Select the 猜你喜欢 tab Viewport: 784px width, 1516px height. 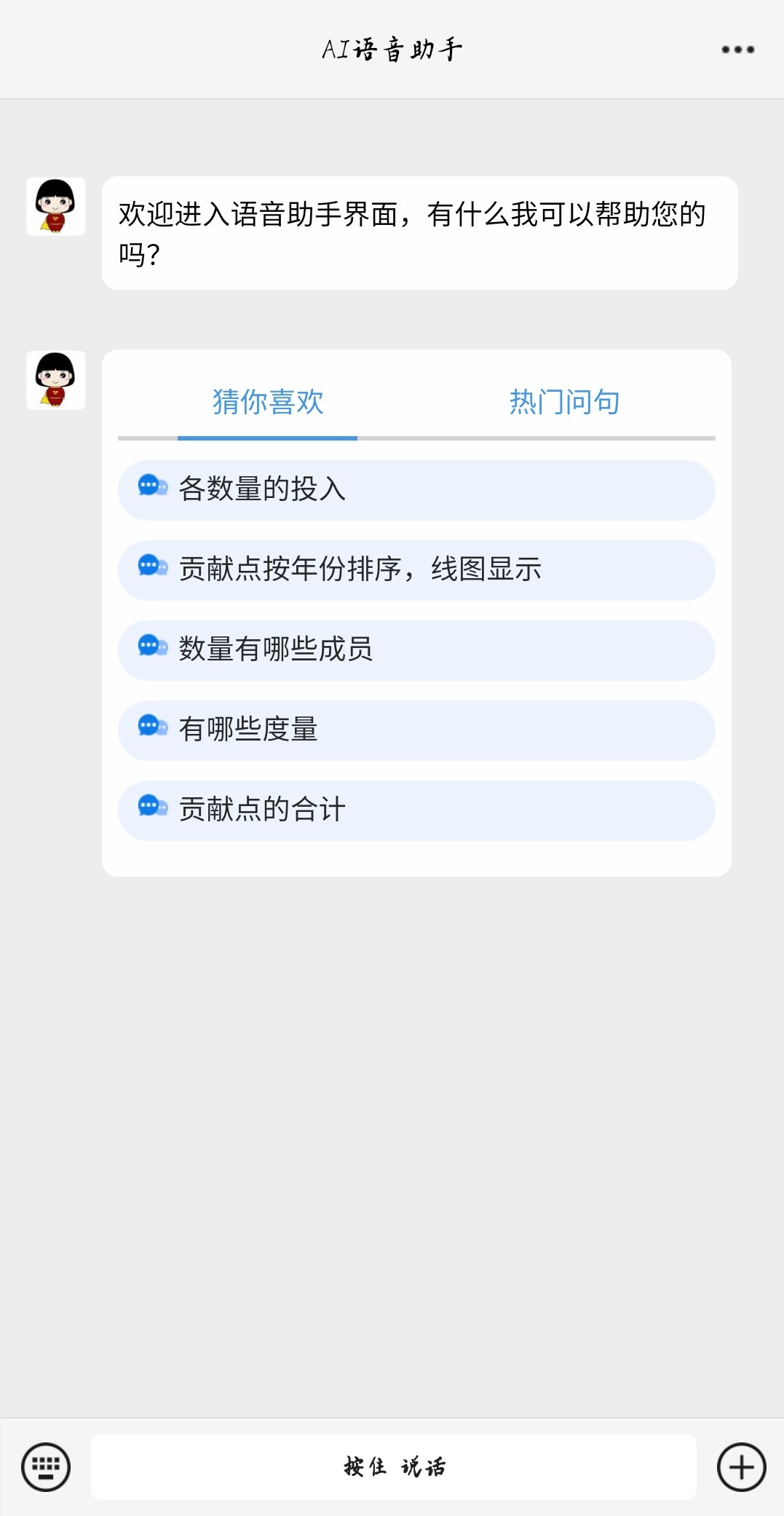(x=267, y=402)
